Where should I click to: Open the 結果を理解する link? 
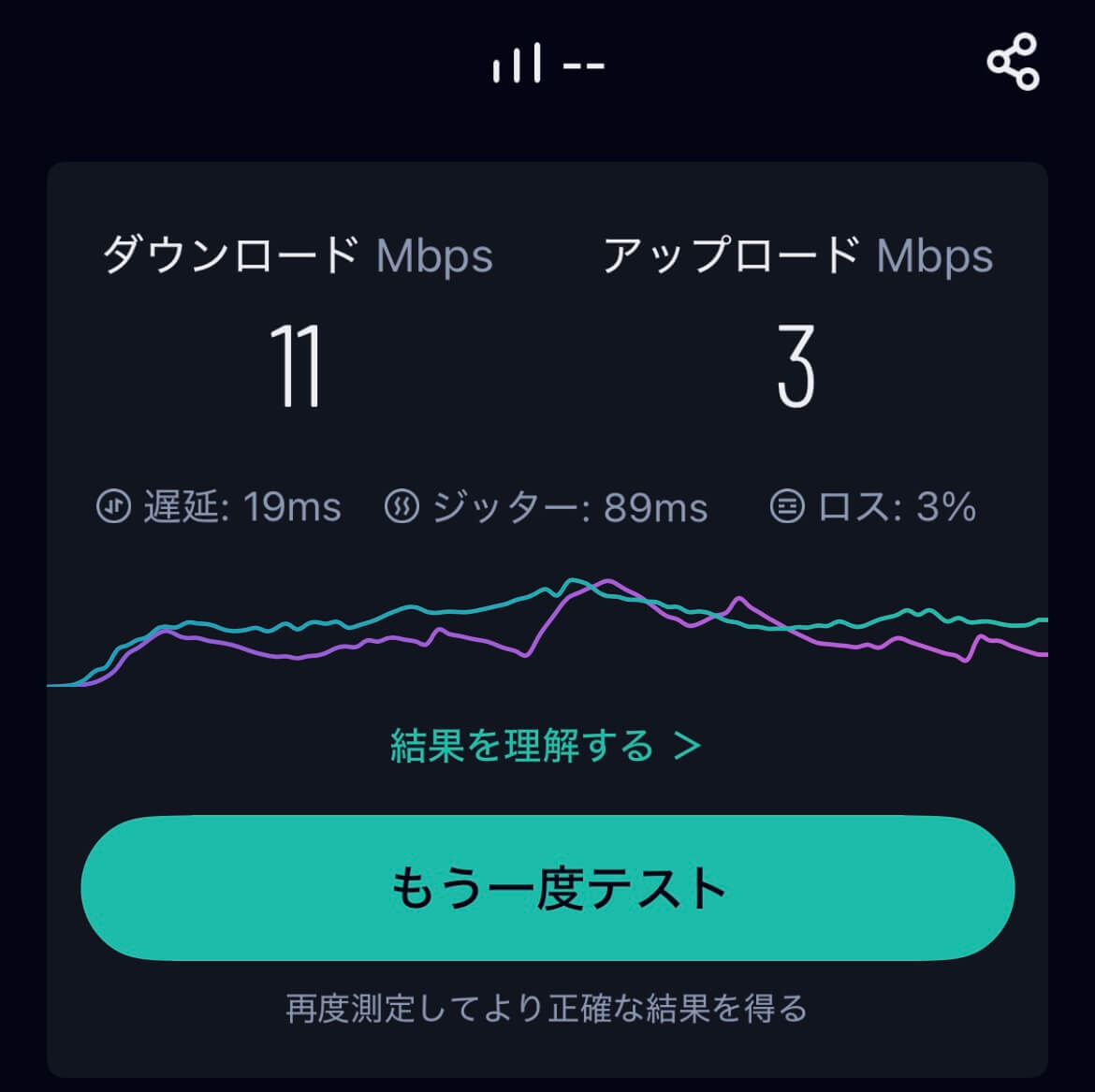click(546, 746)
